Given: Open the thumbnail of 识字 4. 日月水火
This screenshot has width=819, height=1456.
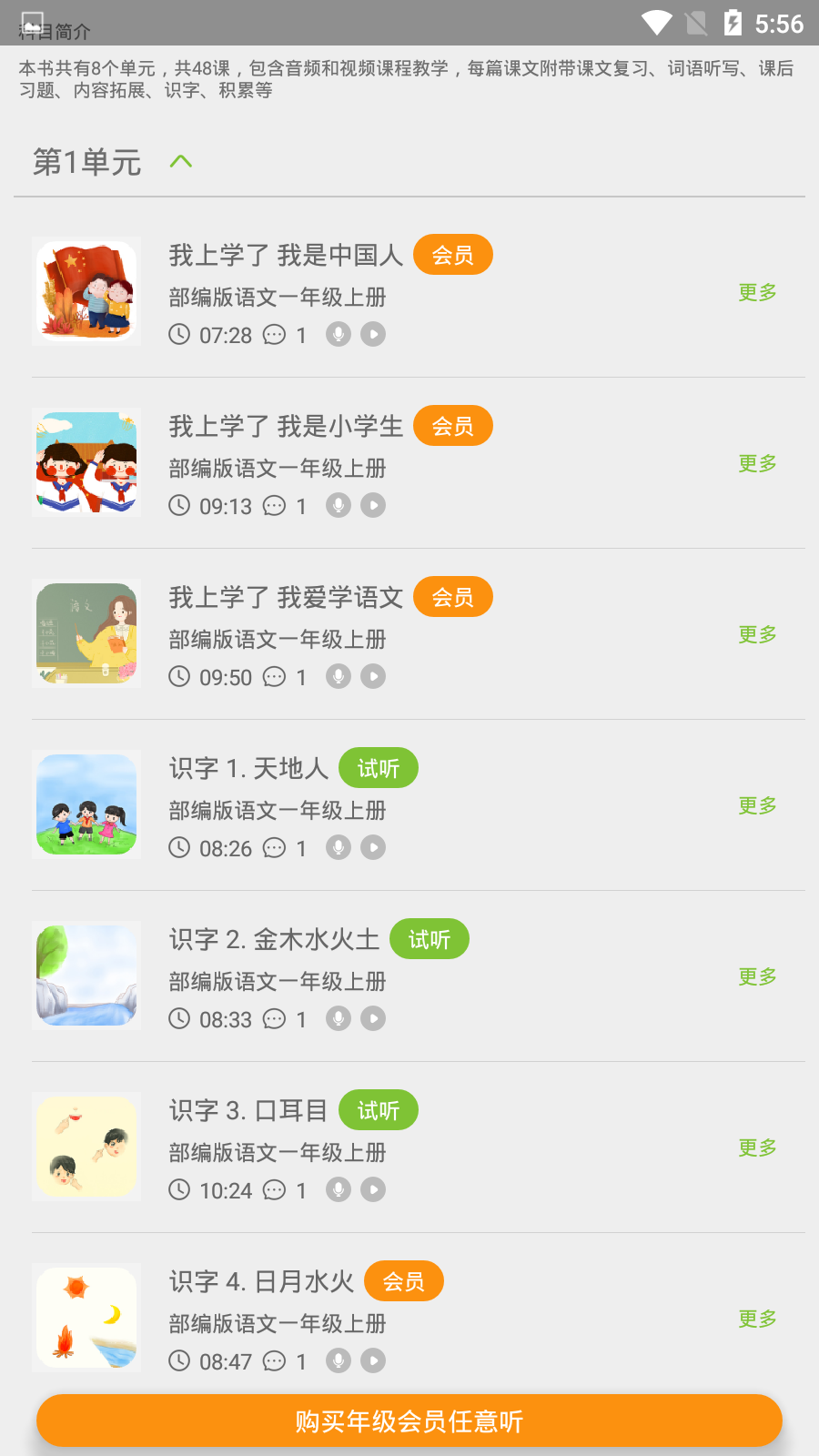Looking at the screenshot, I should coord(86,1318).
